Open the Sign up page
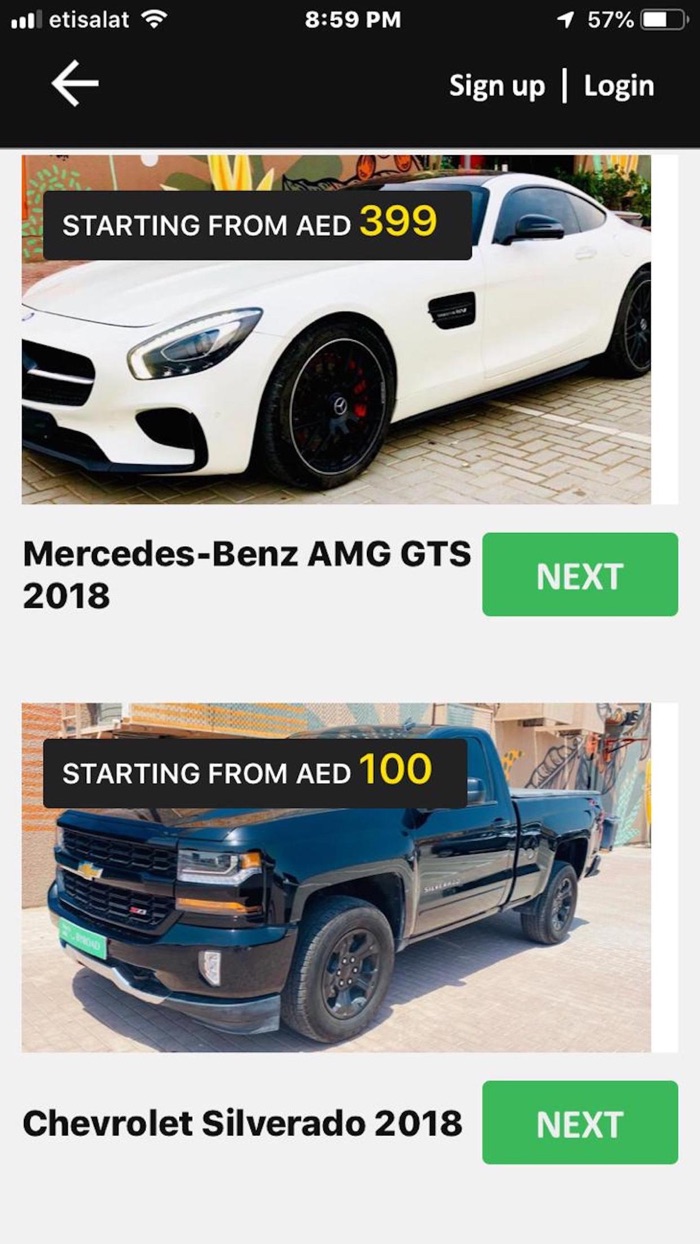This screenshot has height=1244, width=700. pos(496,86)
